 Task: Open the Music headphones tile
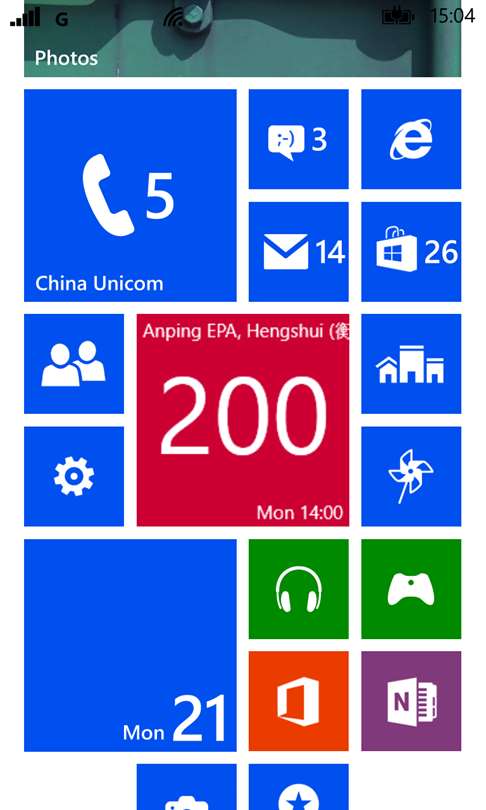pos(299,589)
